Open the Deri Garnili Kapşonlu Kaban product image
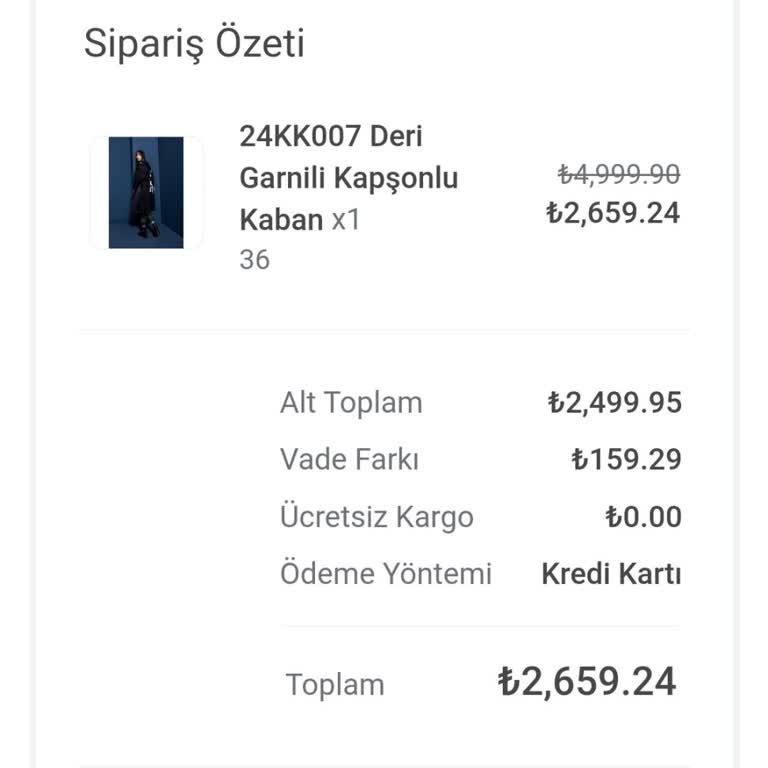 click(146, 192)
